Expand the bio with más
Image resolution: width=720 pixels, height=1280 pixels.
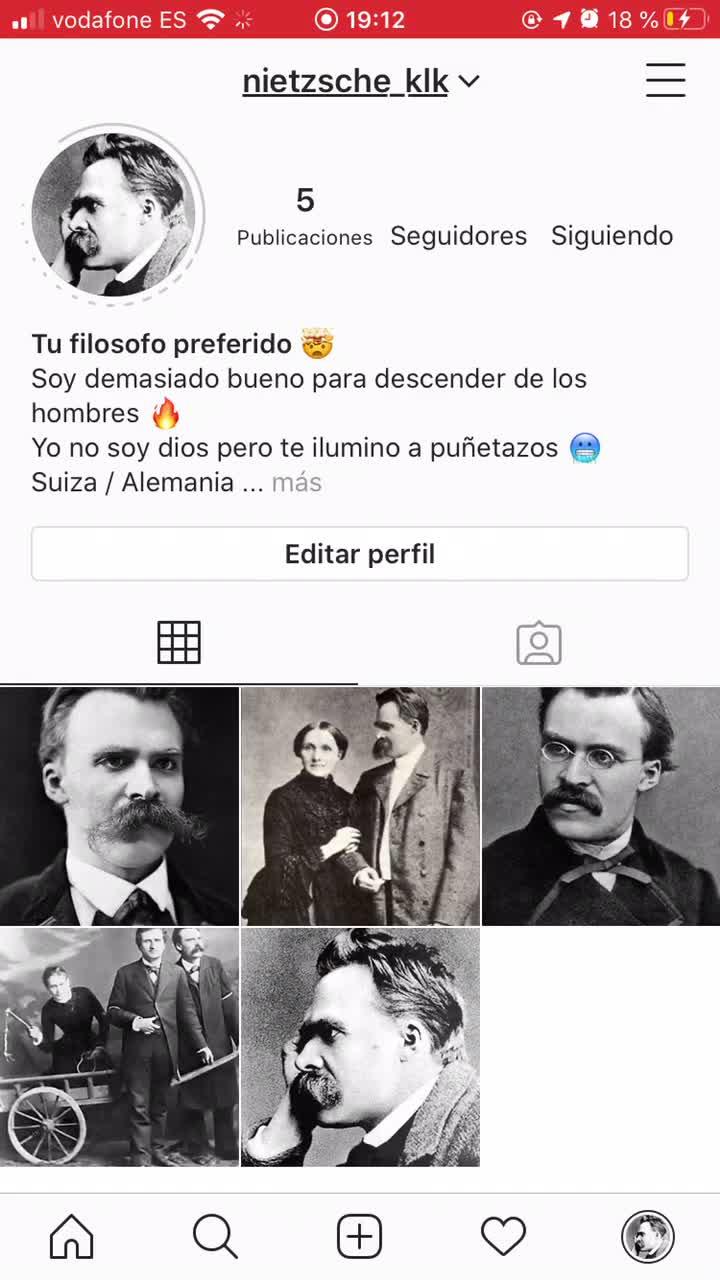tap(297, 482)
